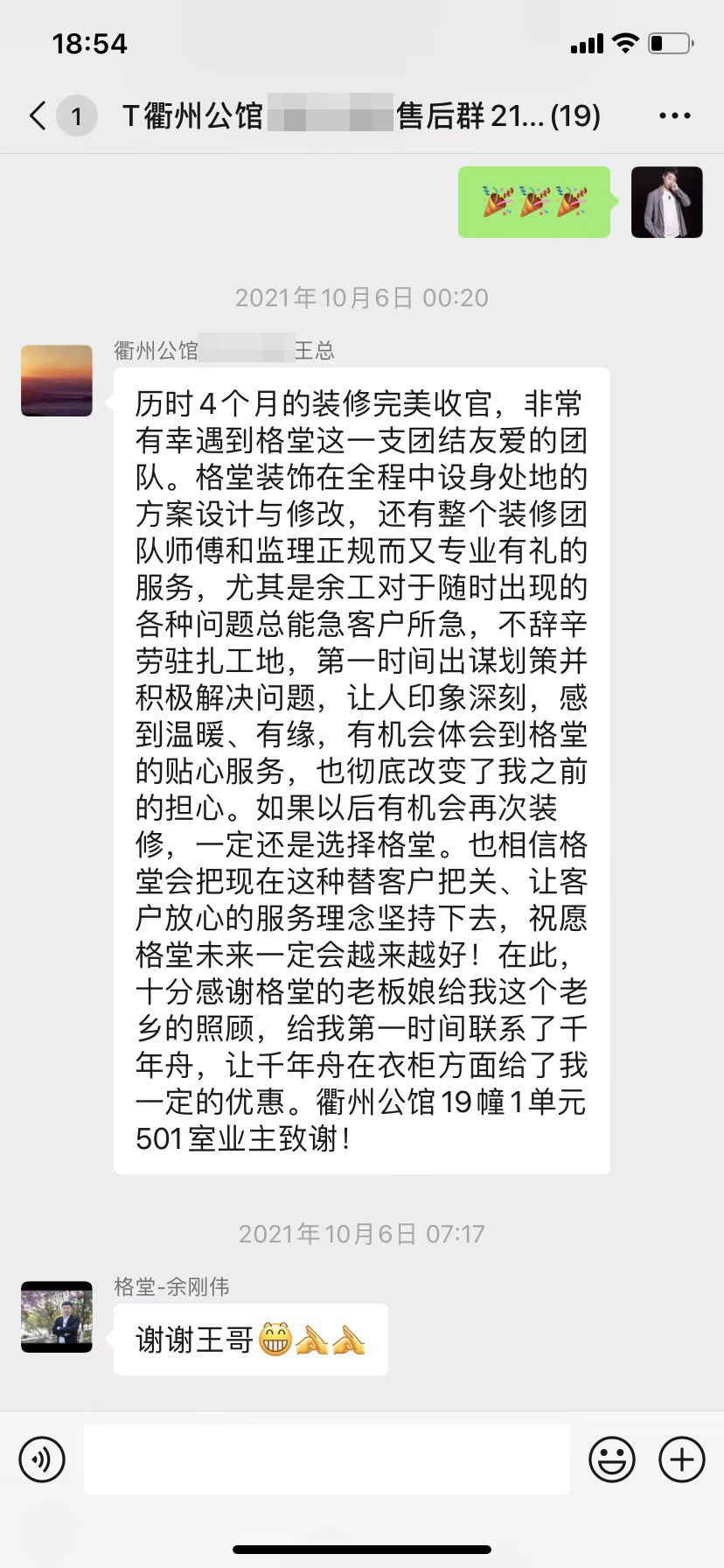Tap the timestamp 2021年10月6日 07:17
The width and height of the screenshot is (724, 1568).
[x=361, y=1234]
